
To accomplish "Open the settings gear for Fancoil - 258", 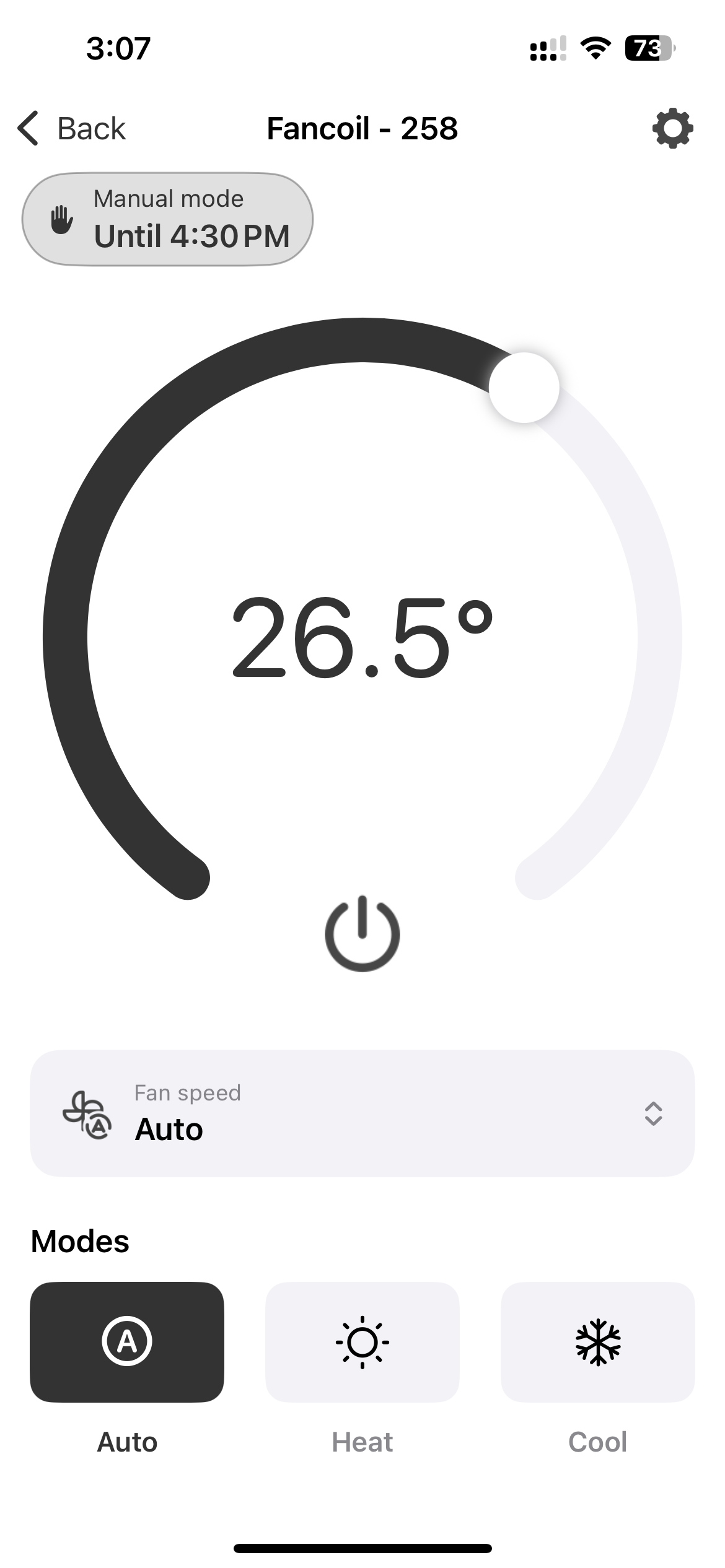I will tap(672, 129).
